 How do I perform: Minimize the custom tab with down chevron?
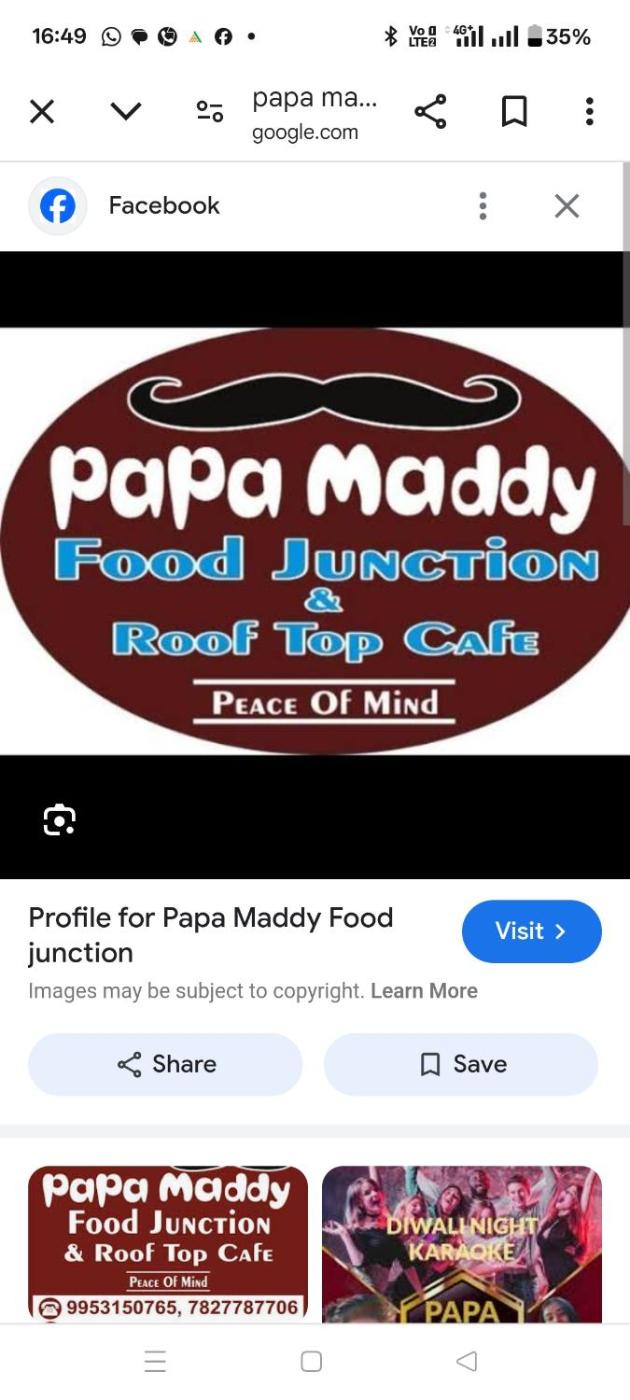126,111
